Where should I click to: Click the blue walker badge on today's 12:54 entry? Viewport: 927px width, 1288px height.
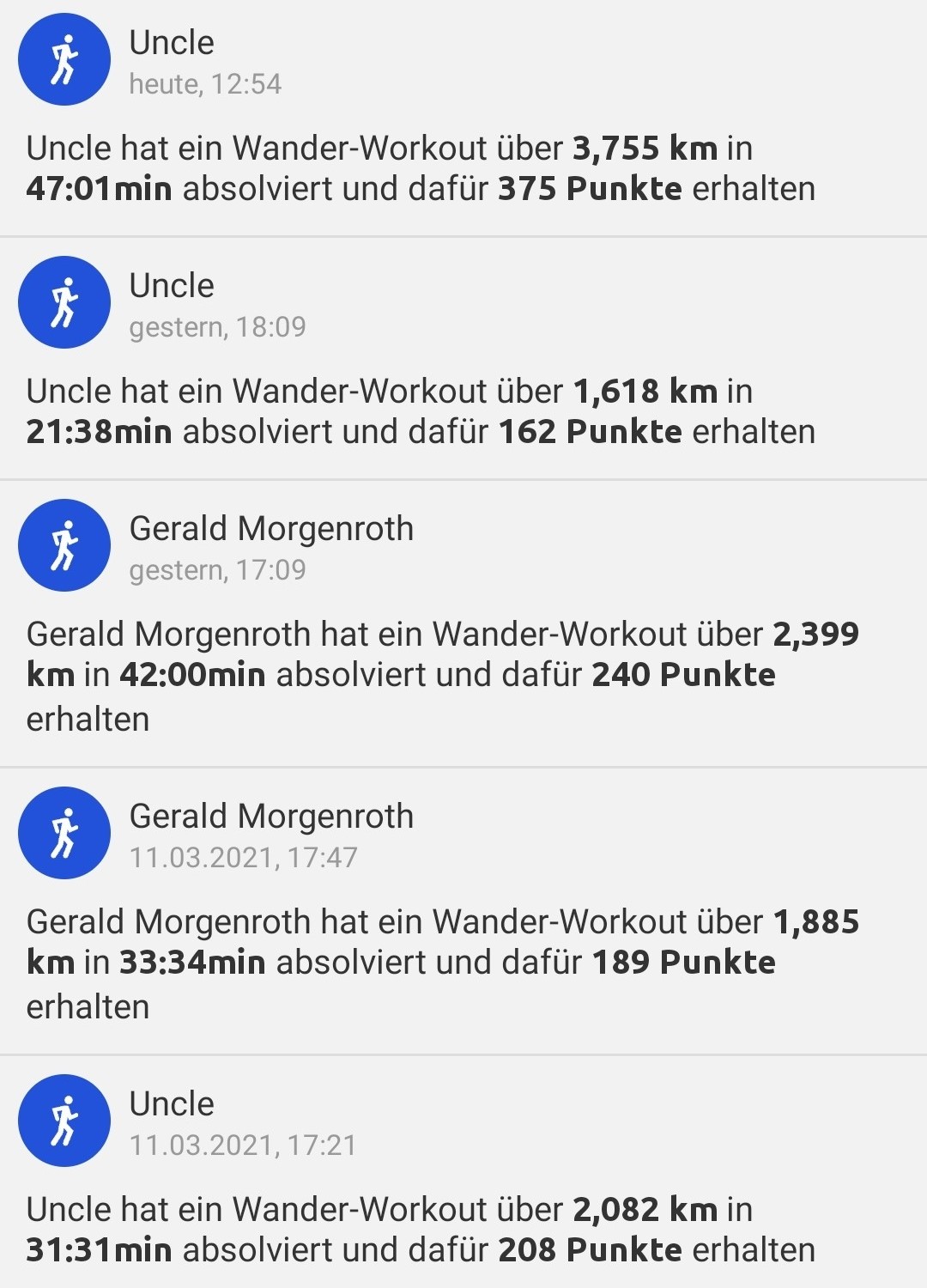(64, 58)
